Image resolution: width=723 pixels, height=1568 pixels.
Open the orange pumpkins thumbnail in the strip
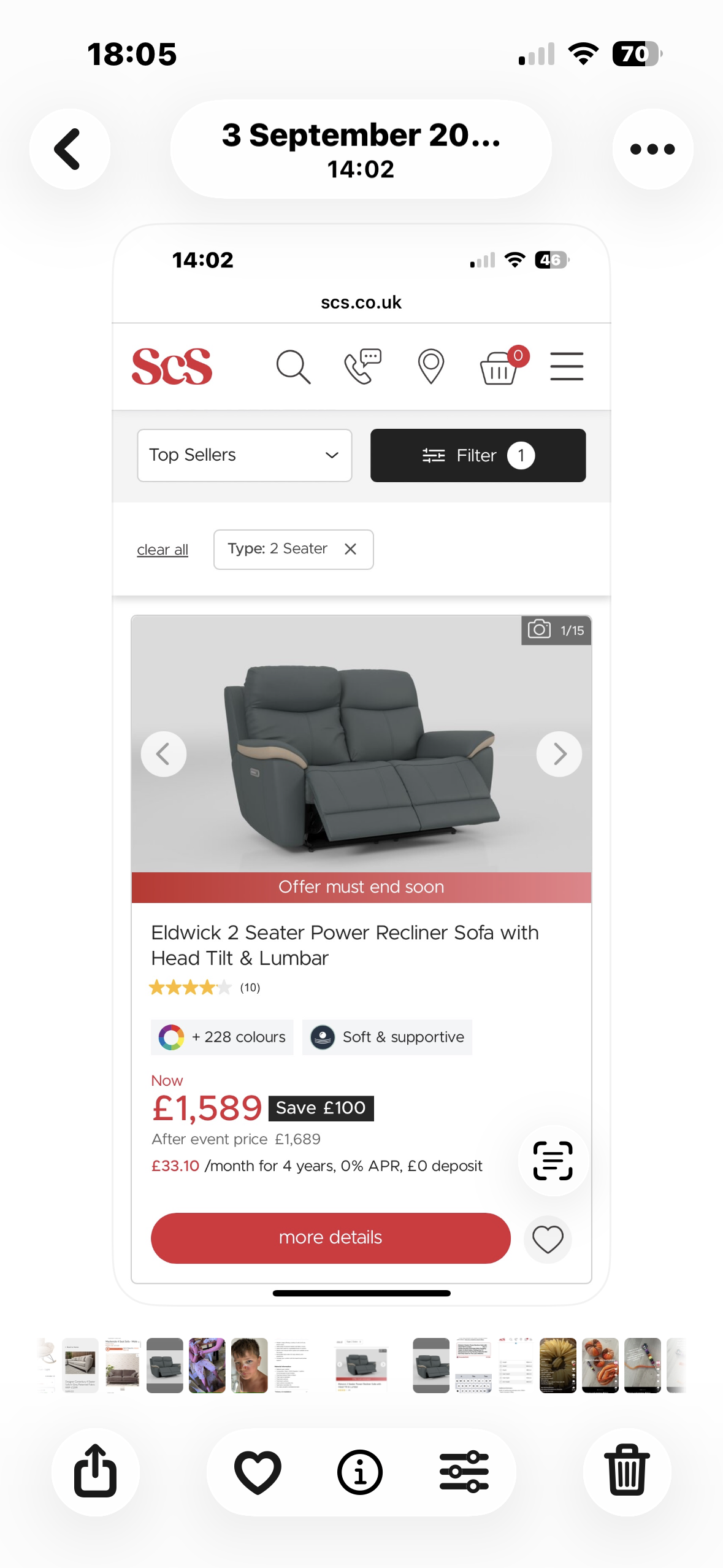tap(600, 1365)
